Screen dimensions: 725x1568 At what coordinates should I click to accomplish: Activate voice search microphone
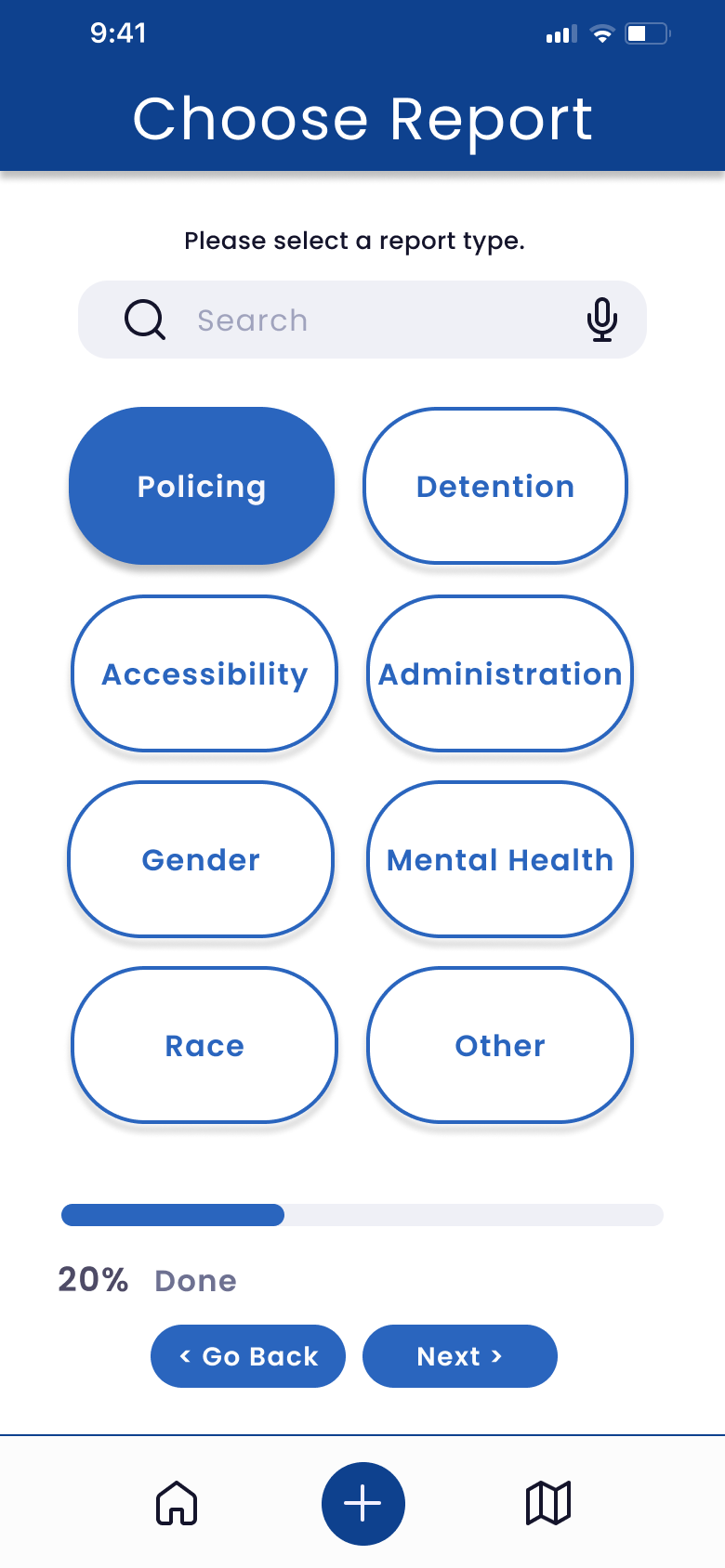click(x=602, y=320)
